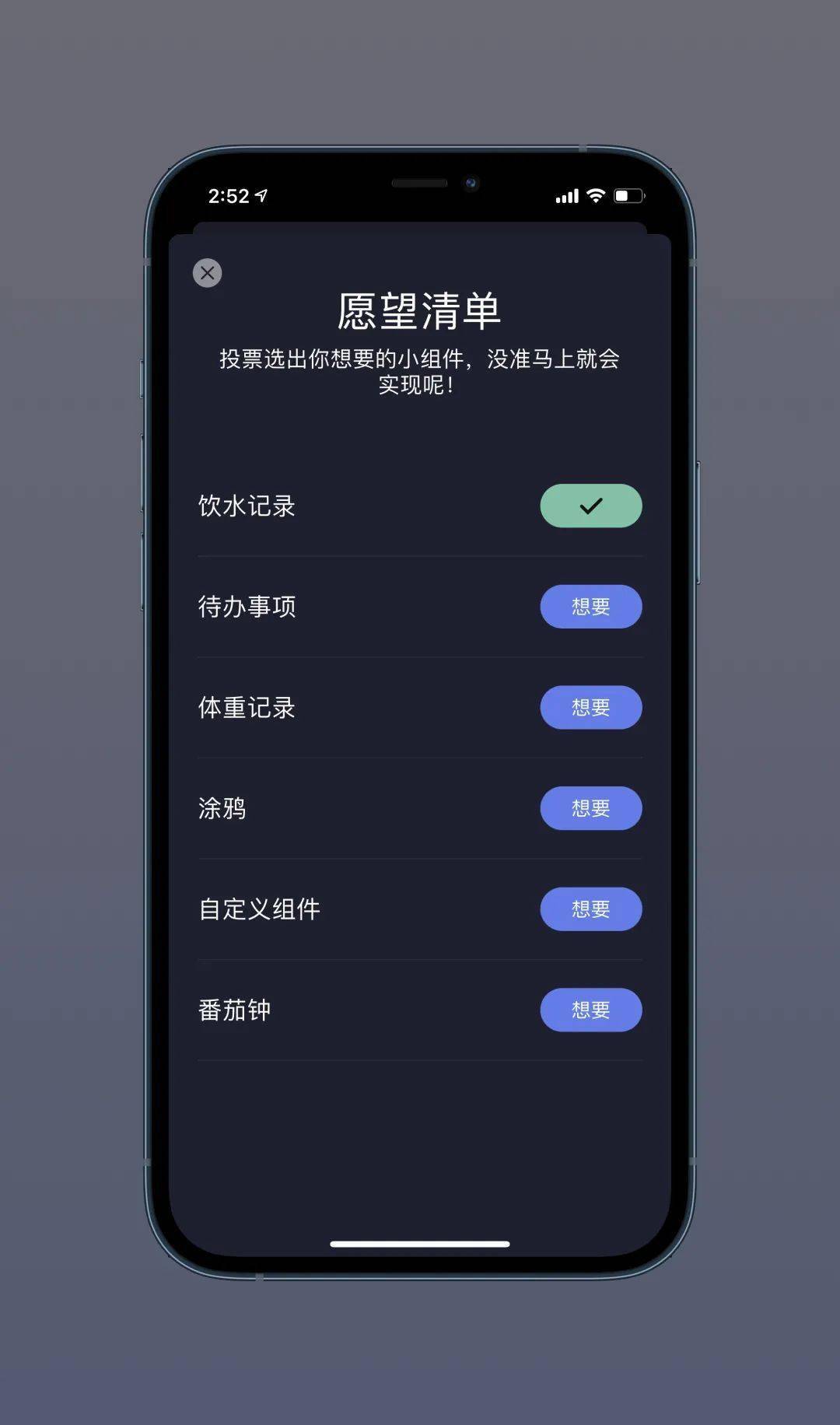Vote 想要 for 番茄钟

pos(591,1010)
